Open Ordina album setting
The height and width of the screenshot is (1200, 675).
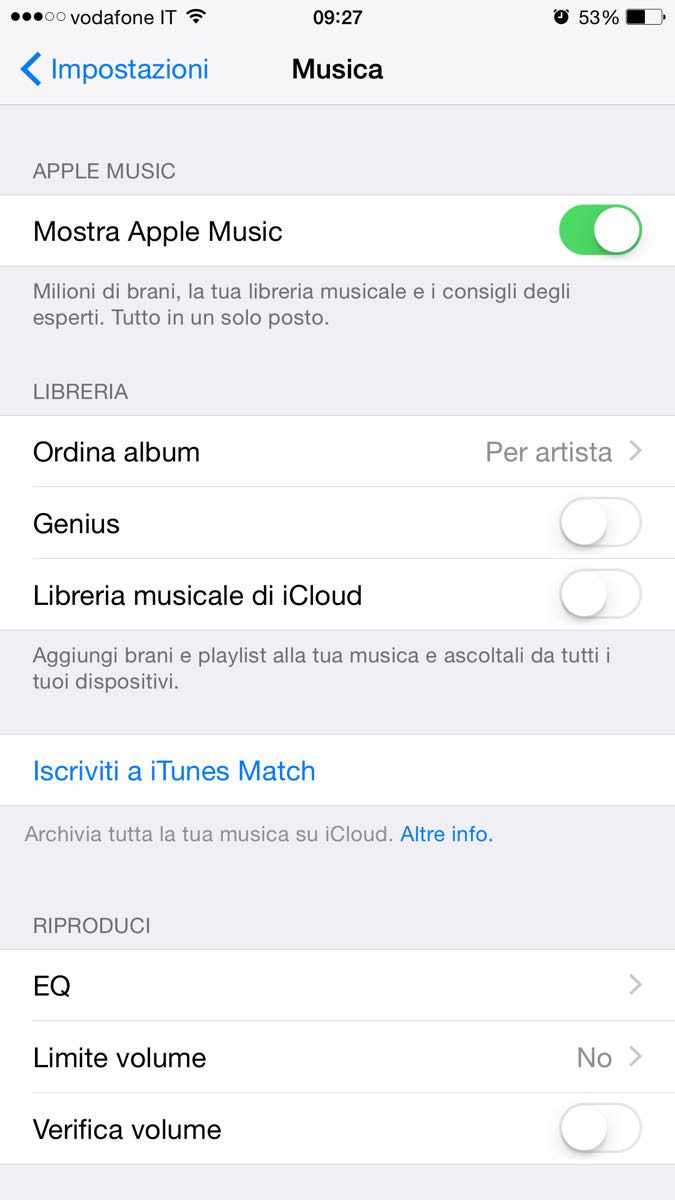(337, 452)
